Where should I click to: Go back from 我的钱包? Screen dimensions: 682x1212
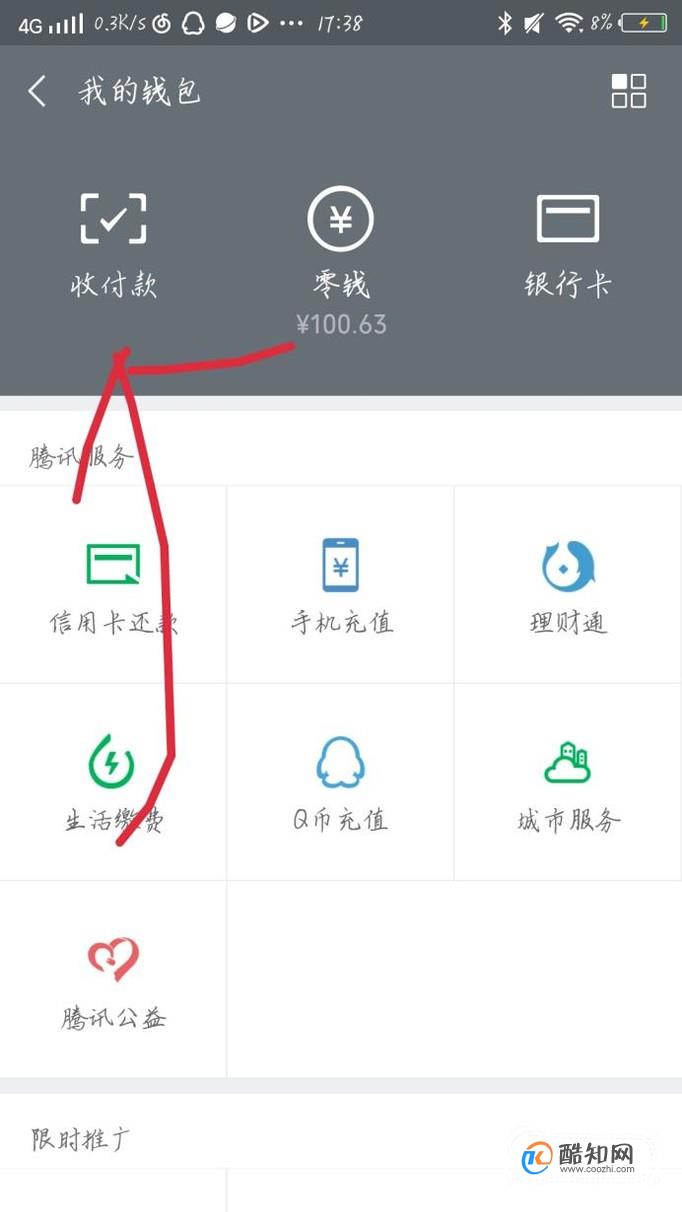37,91
